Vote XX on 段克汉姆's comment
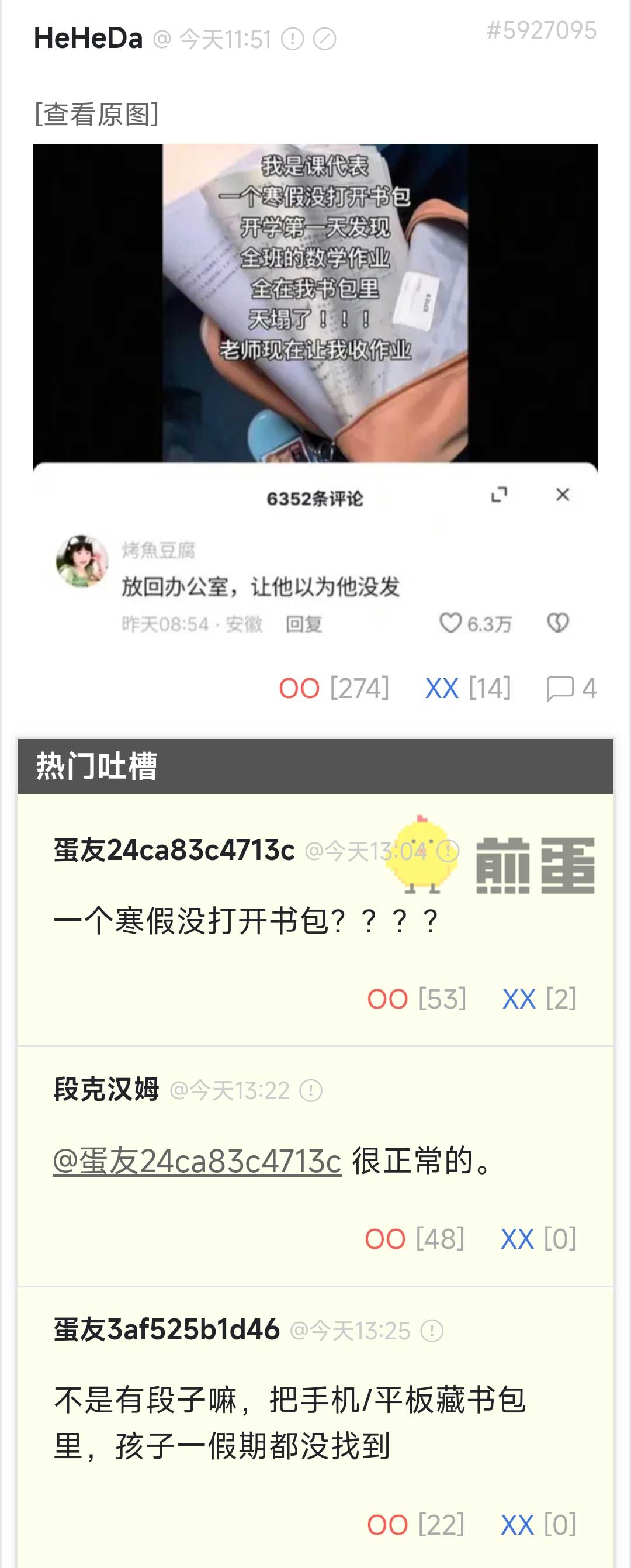The image size is (631, 1568). tap(517, 1239)
